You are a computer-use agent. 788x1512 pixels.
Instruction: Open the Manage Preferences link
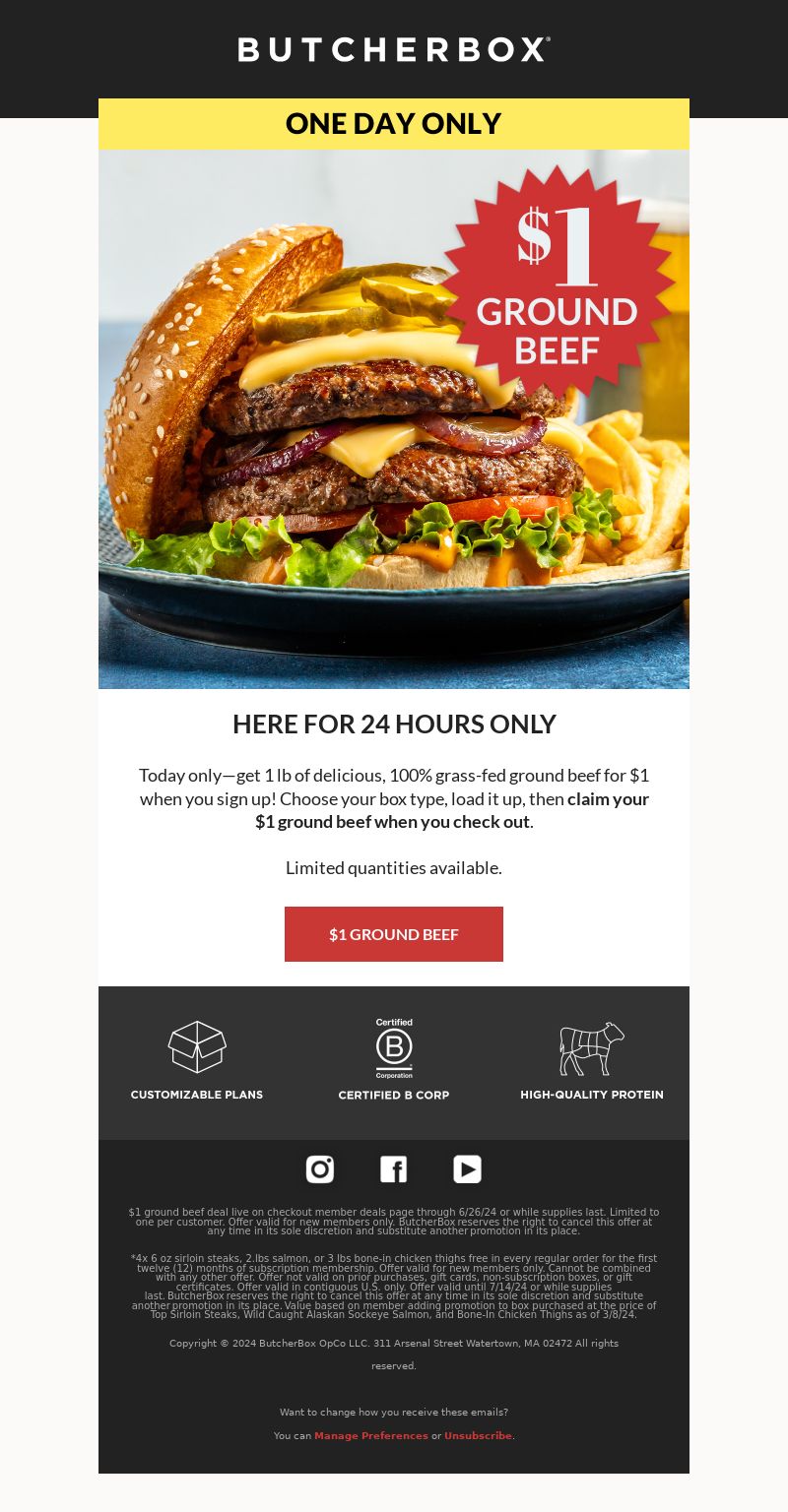[x=371, y=1435]
